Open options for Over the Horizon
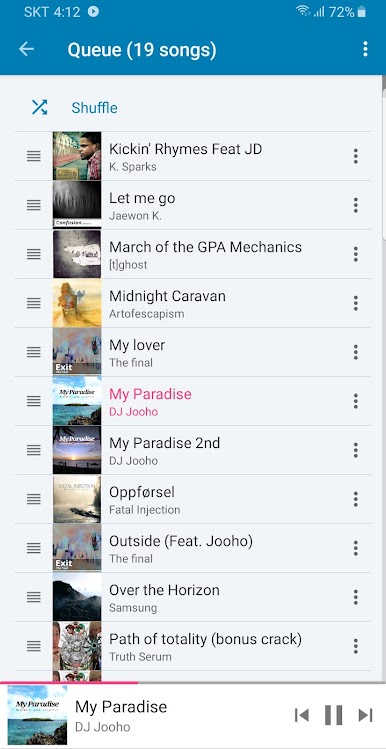The width and height of the screenshot is (386, 749). pyautogui.click(x=355, y=597)
